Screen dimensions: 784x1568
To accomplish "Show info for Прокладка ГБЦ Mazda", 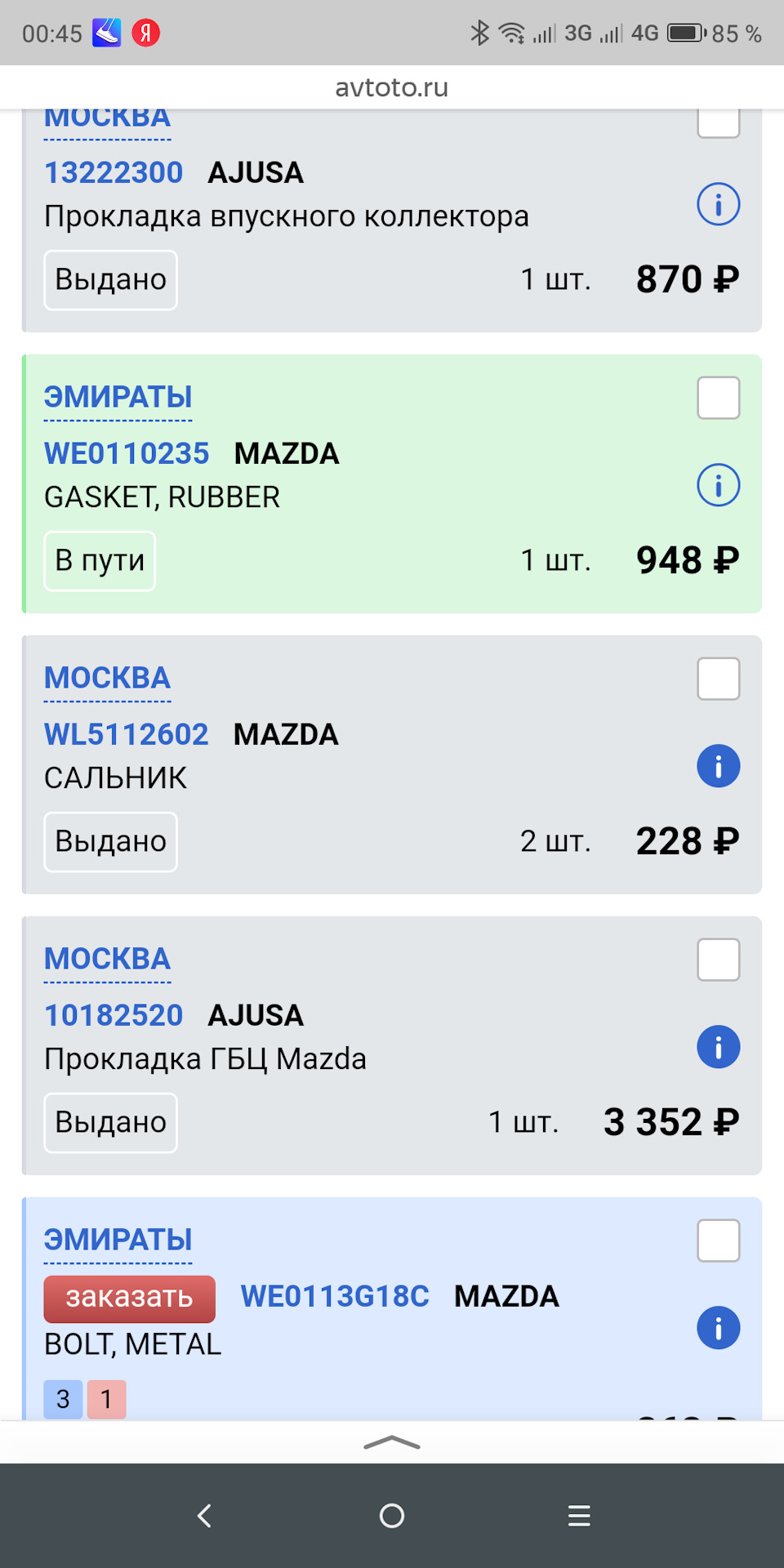I will click(x=718, y=1047).
